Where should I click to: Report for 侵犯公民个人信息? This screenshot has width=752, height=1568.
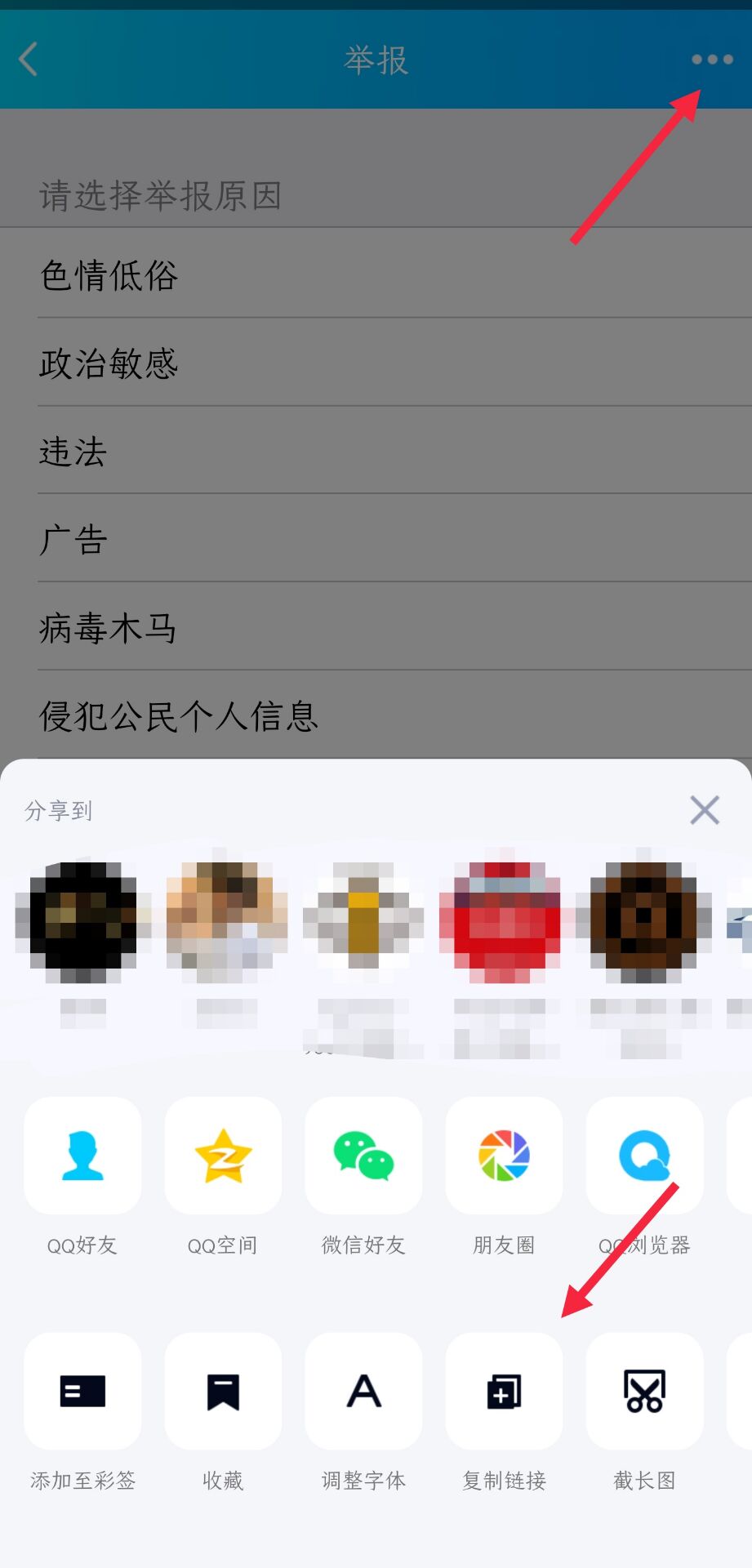coord(178,717)
